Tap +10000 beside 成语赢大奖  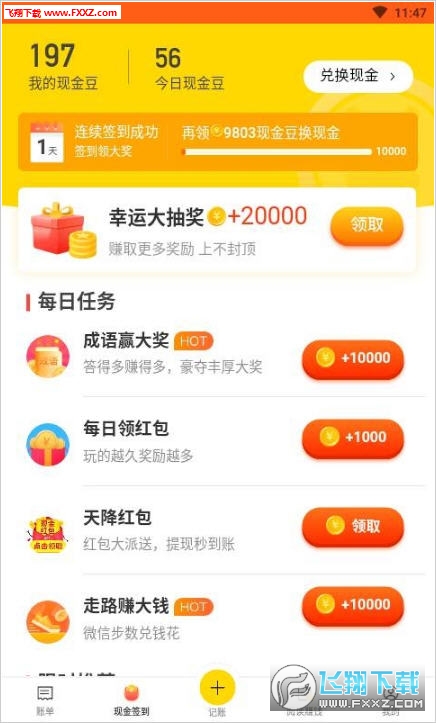click(x=353, y=358)
